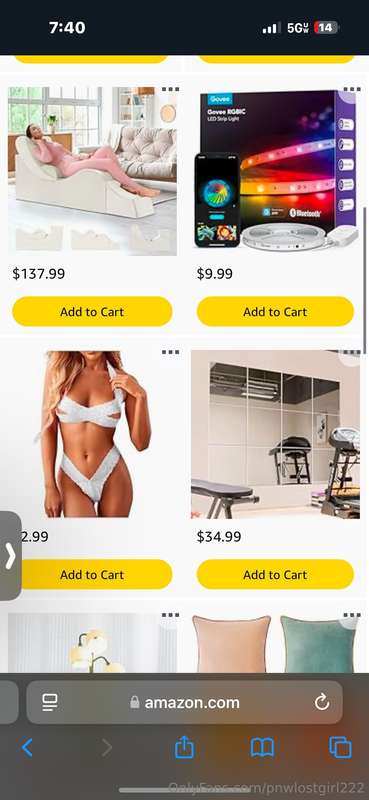
Task: Open the throw pillows product
Action: tap(275, 643)
